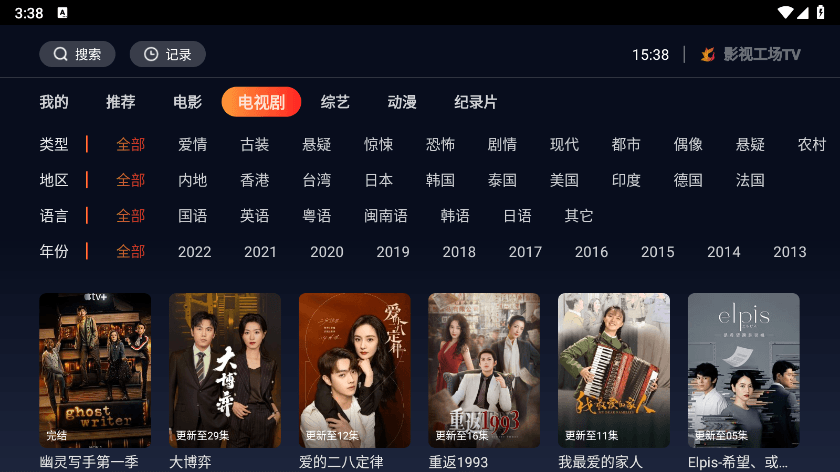Open the 大博弈 series card
This screenshot has width=840, height=472.
[x=225, y=370]
